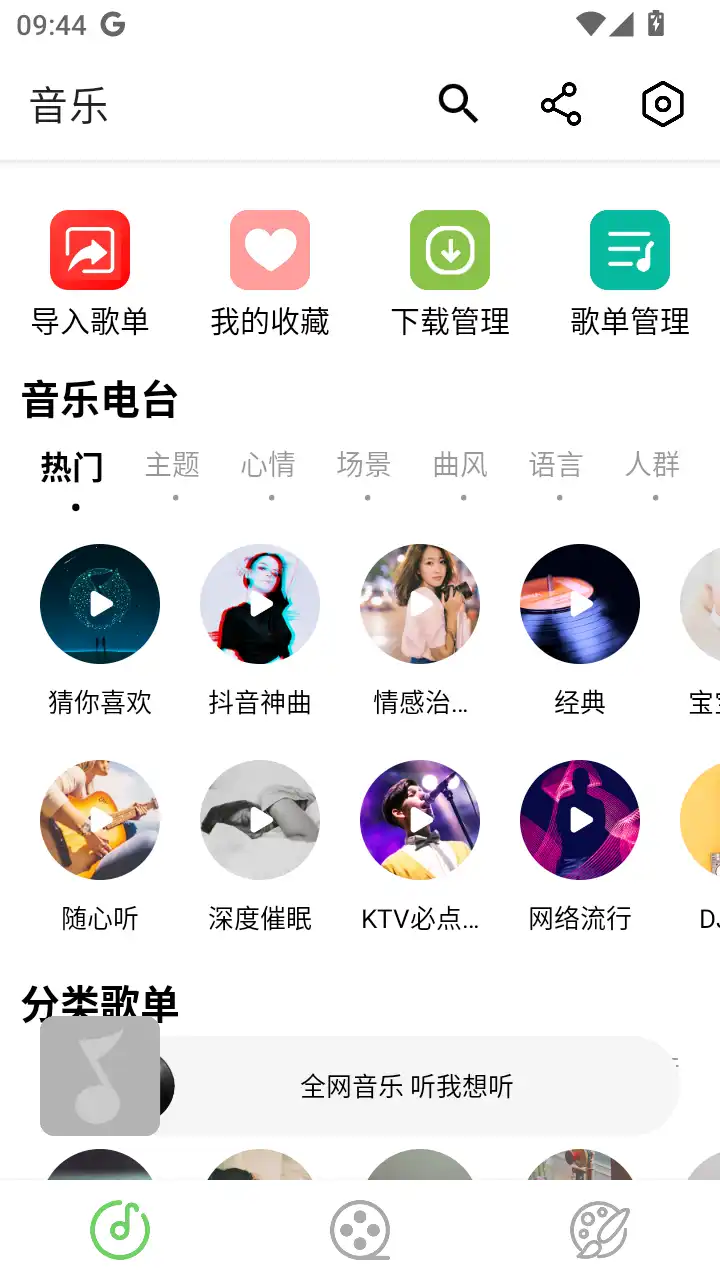
Task: Switch to the 语言 category tab
Action: point(557,465)
